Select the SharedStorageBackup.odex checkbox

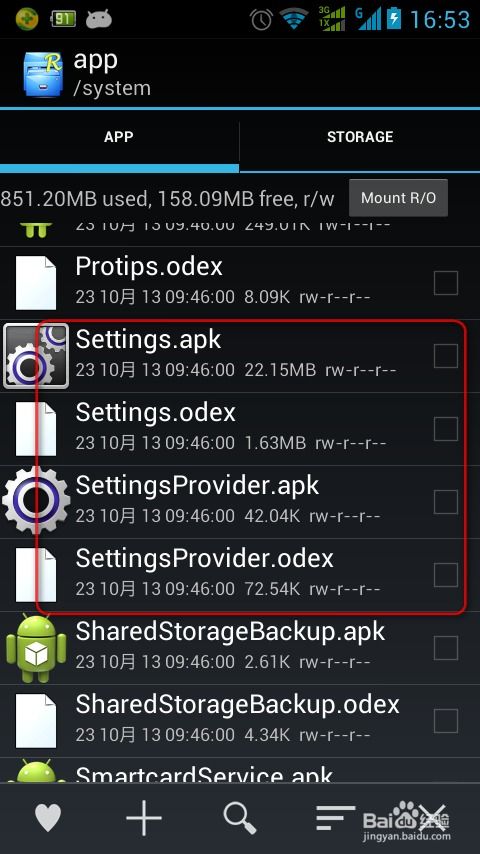point(446,721)
